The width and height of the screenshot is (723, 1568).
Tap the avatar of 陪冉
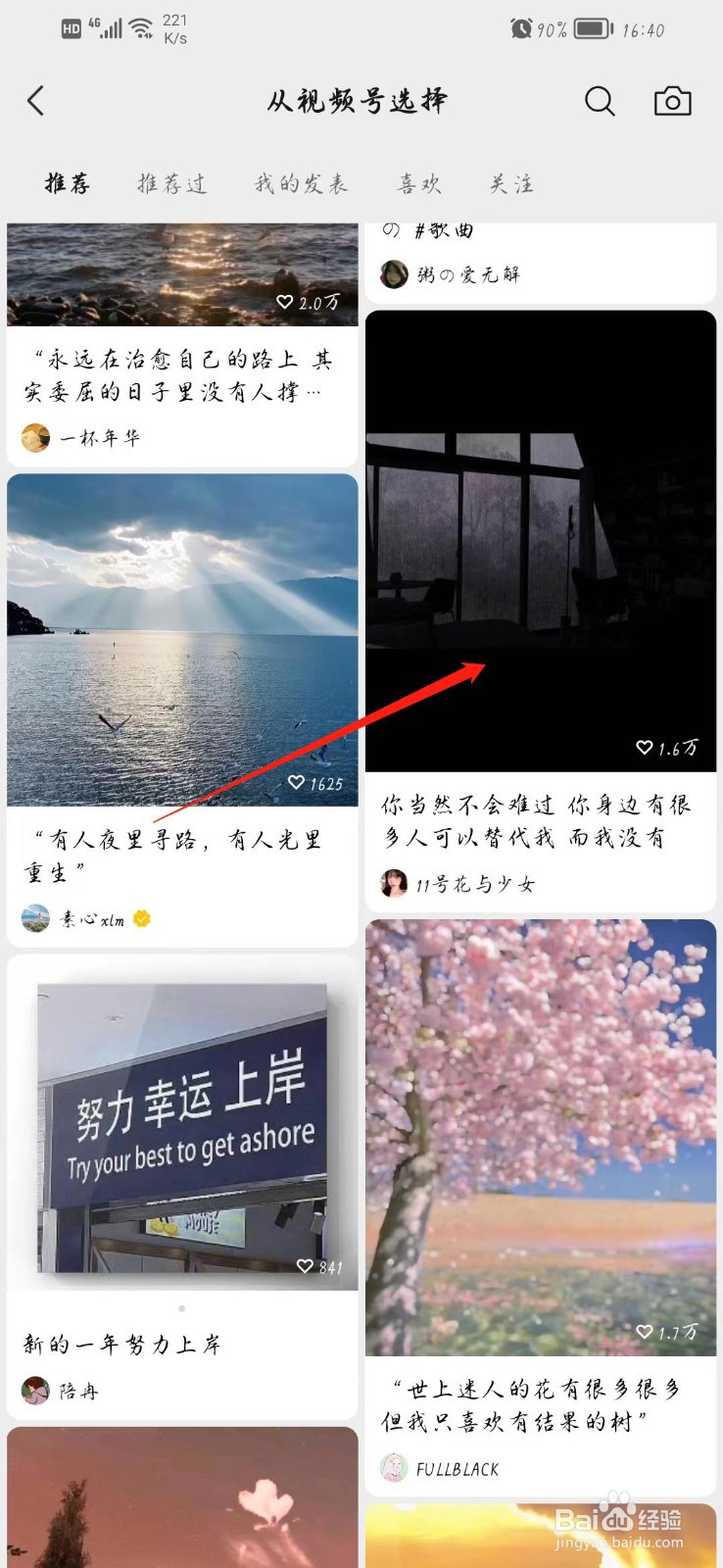35,1391
